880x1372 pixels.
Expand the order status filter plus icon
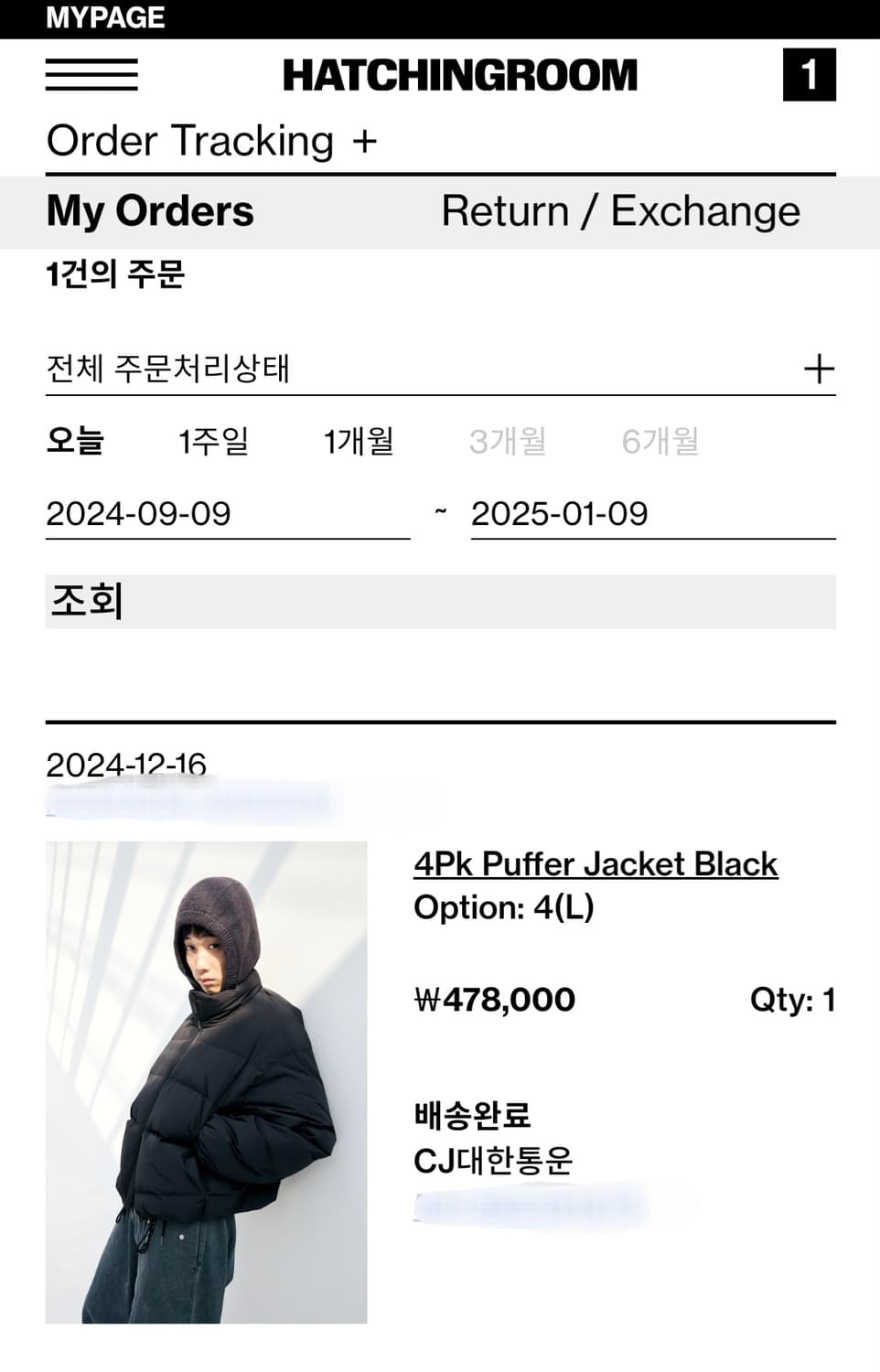(x=820, y=369)
